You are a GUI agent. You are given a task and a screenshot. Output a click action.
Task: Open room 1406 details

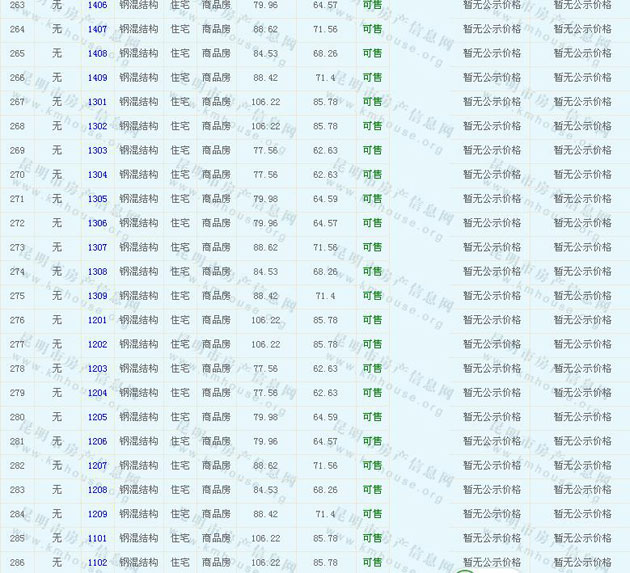click(x=97, y=5)
